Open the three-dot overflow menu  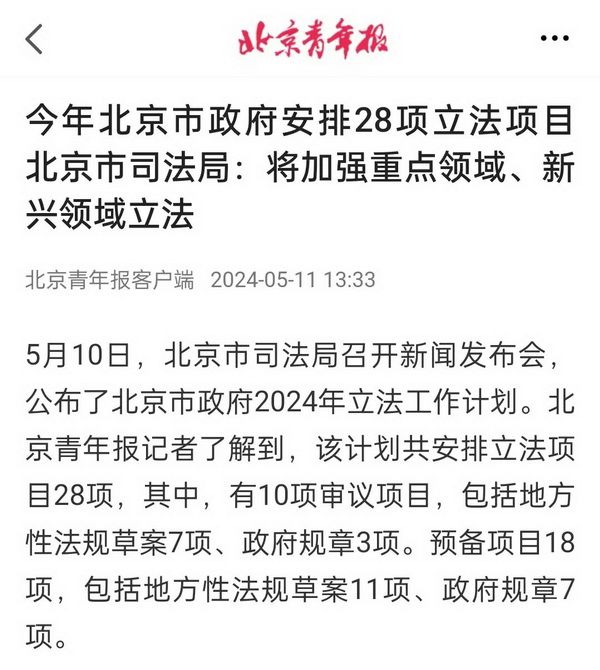(554, 39)
